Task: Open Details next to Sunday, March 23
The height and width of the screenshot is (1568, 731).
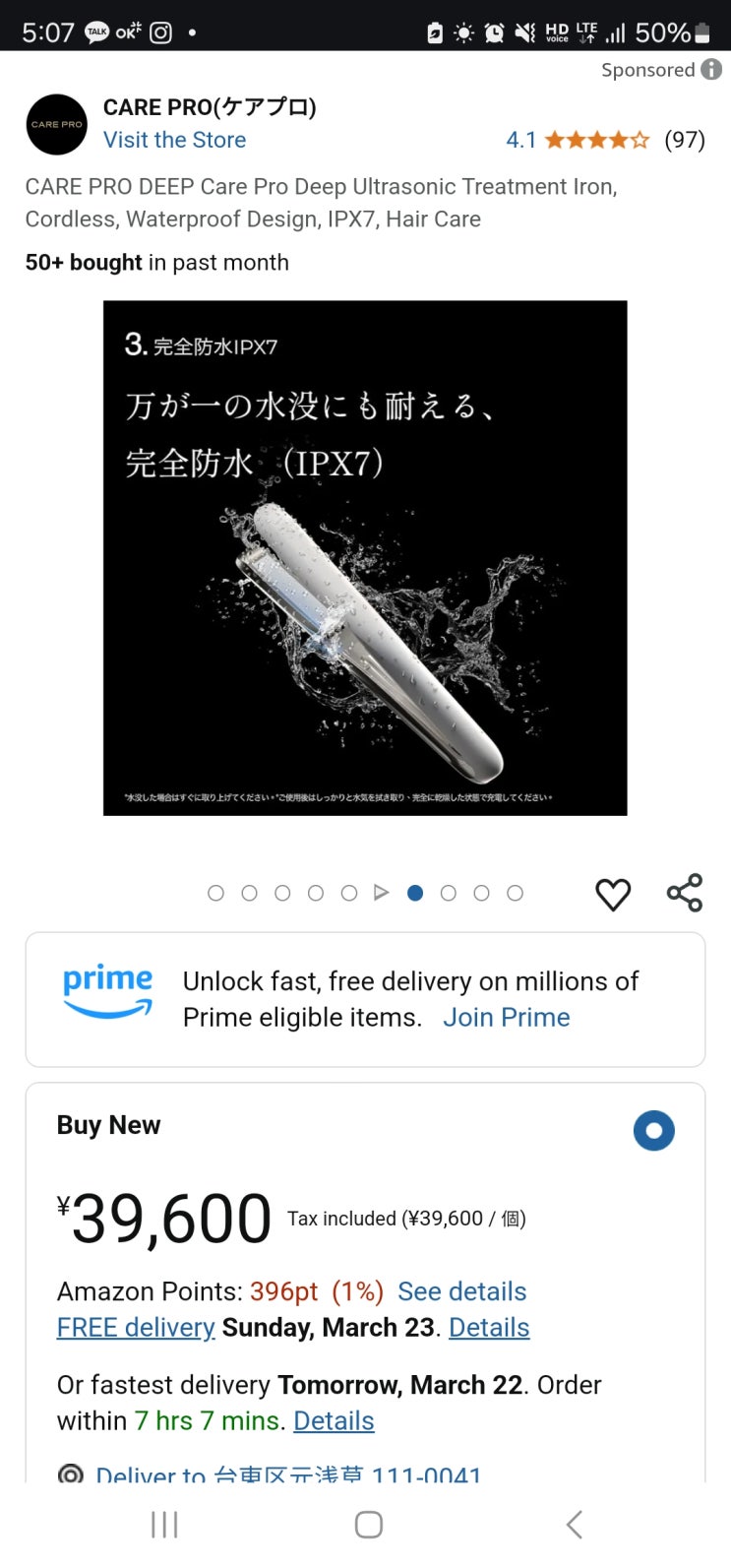Action: click(x=489, y=1327)
